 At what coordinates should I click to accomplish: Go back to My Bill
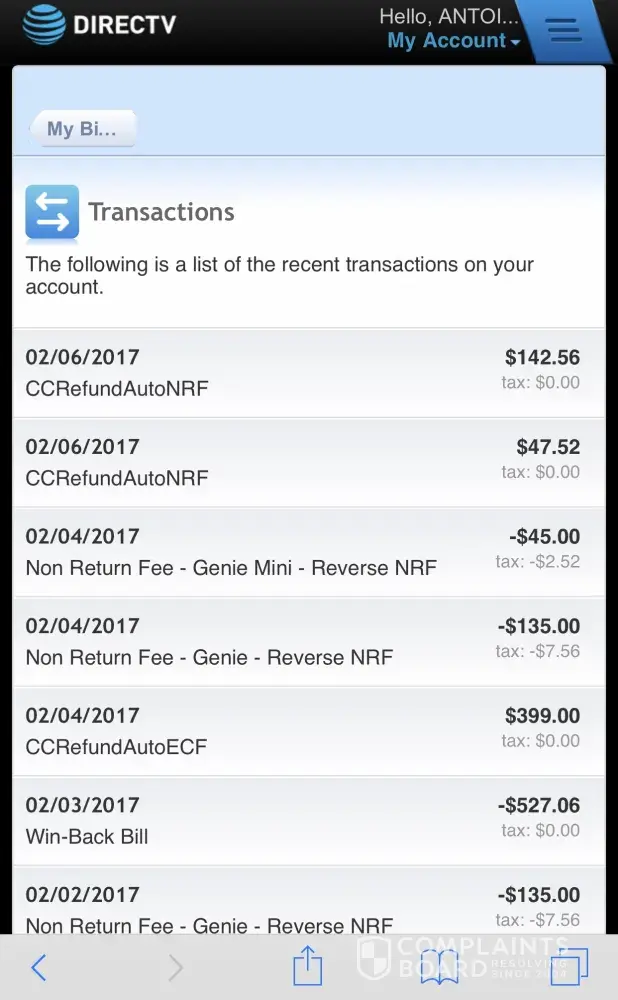(x=82, y=129)
